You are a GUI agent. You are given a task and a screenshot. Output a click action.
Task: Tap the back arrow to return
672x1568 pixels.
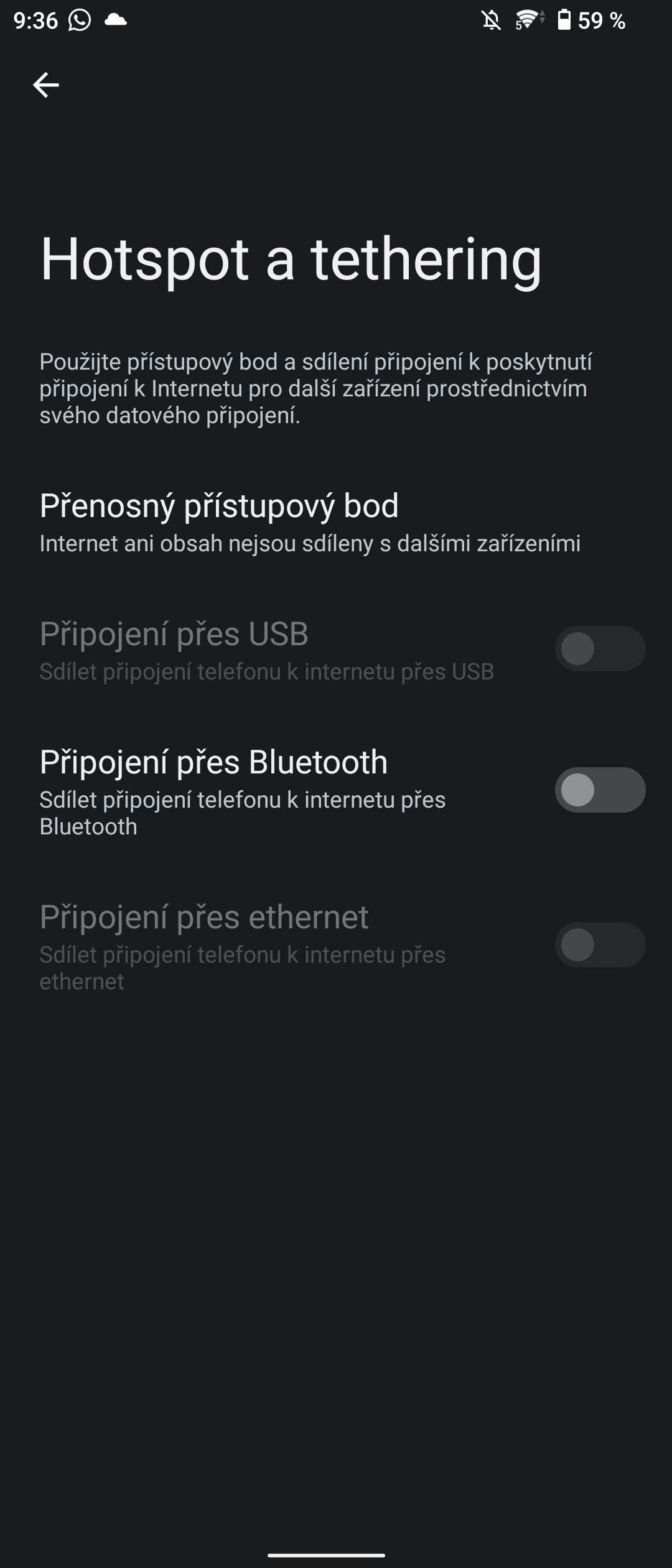click(47, 84)
